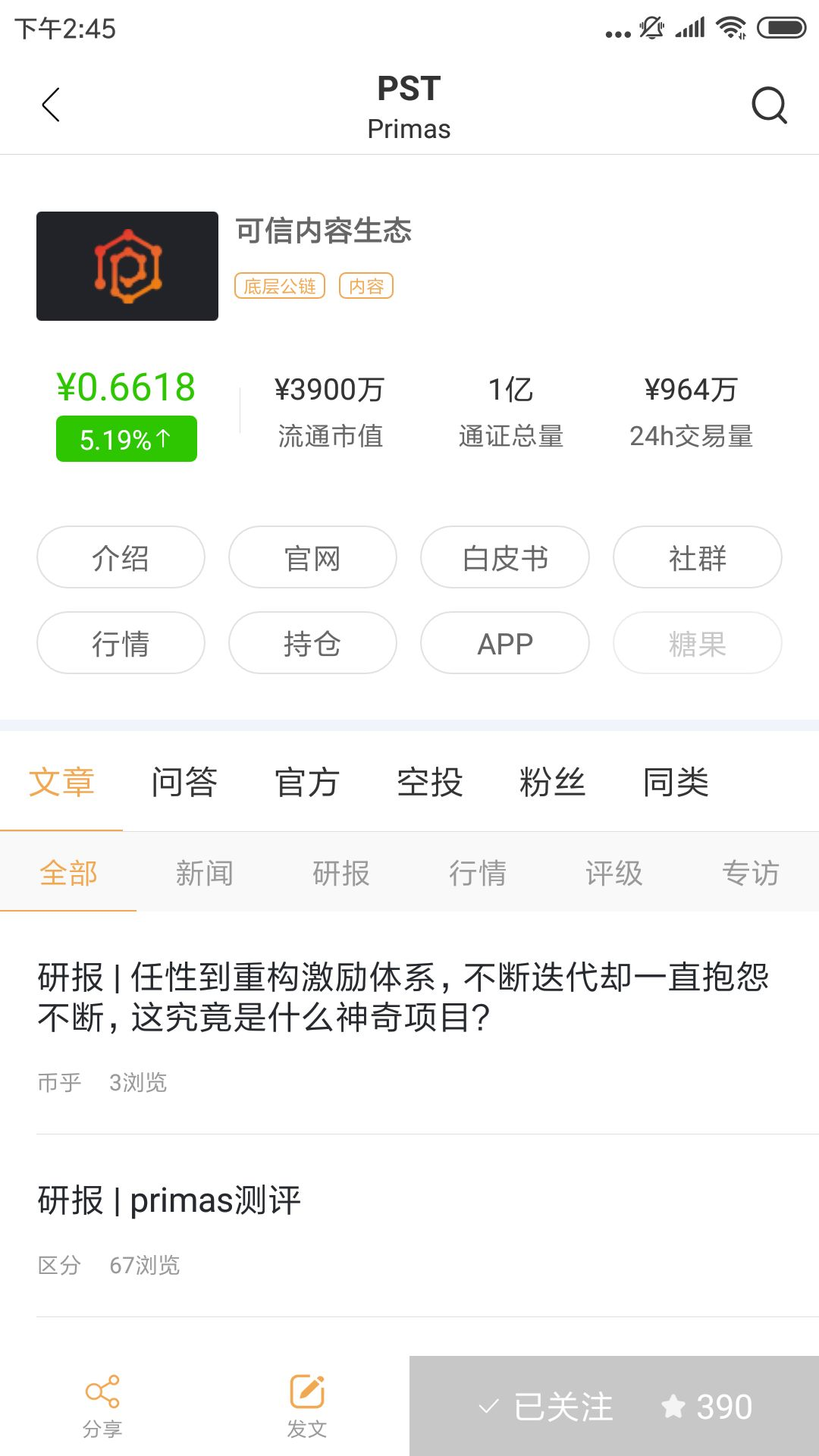The image size is (819, 1456).
Task: Filter articles by 评级
Action: pos(614,873)
